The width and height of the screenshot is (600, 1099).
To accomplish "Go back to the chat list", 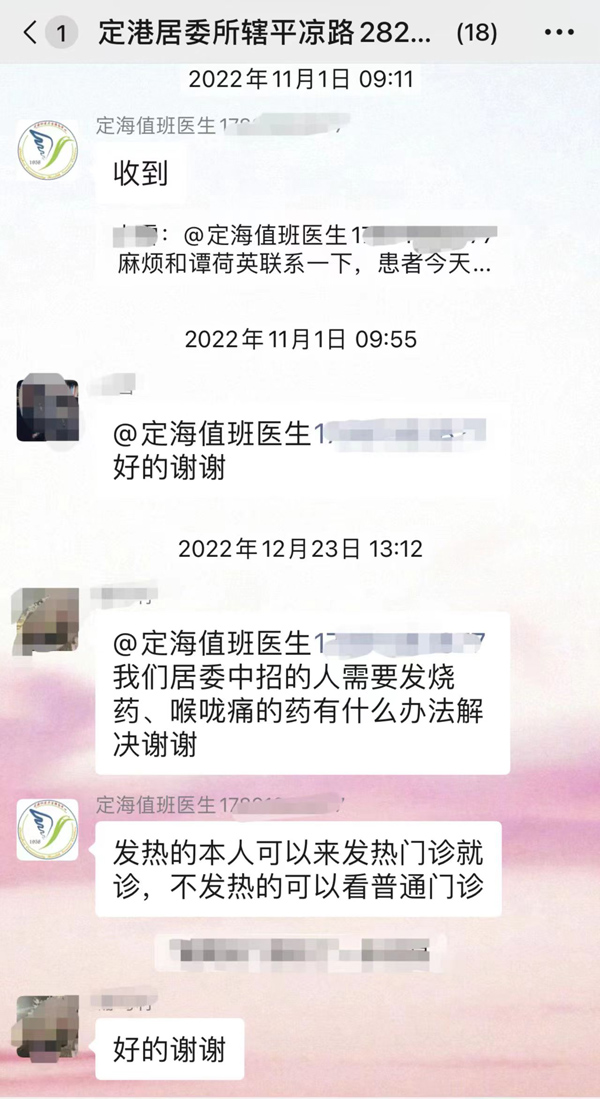I will tap(30, 33).
